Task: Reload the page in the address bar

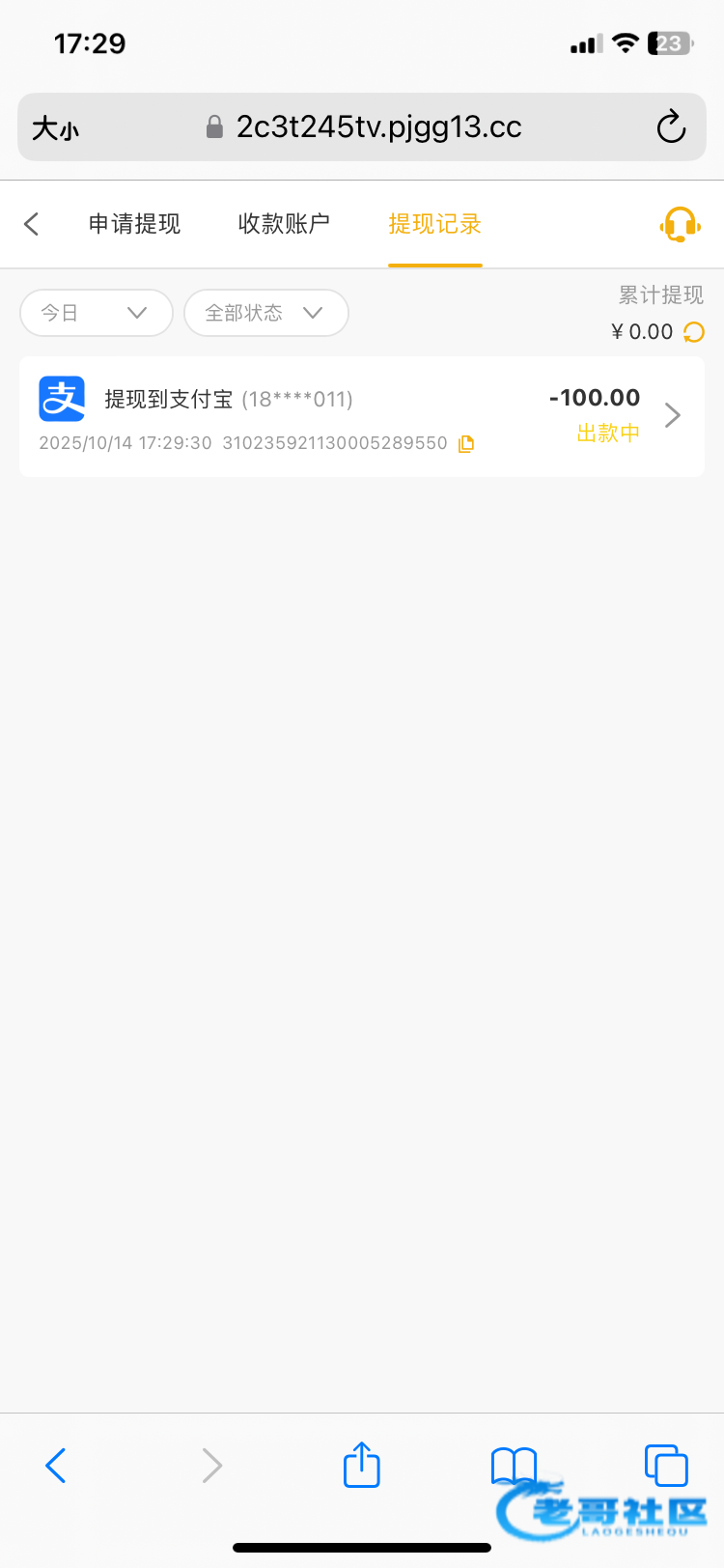Action: (671, 126)
